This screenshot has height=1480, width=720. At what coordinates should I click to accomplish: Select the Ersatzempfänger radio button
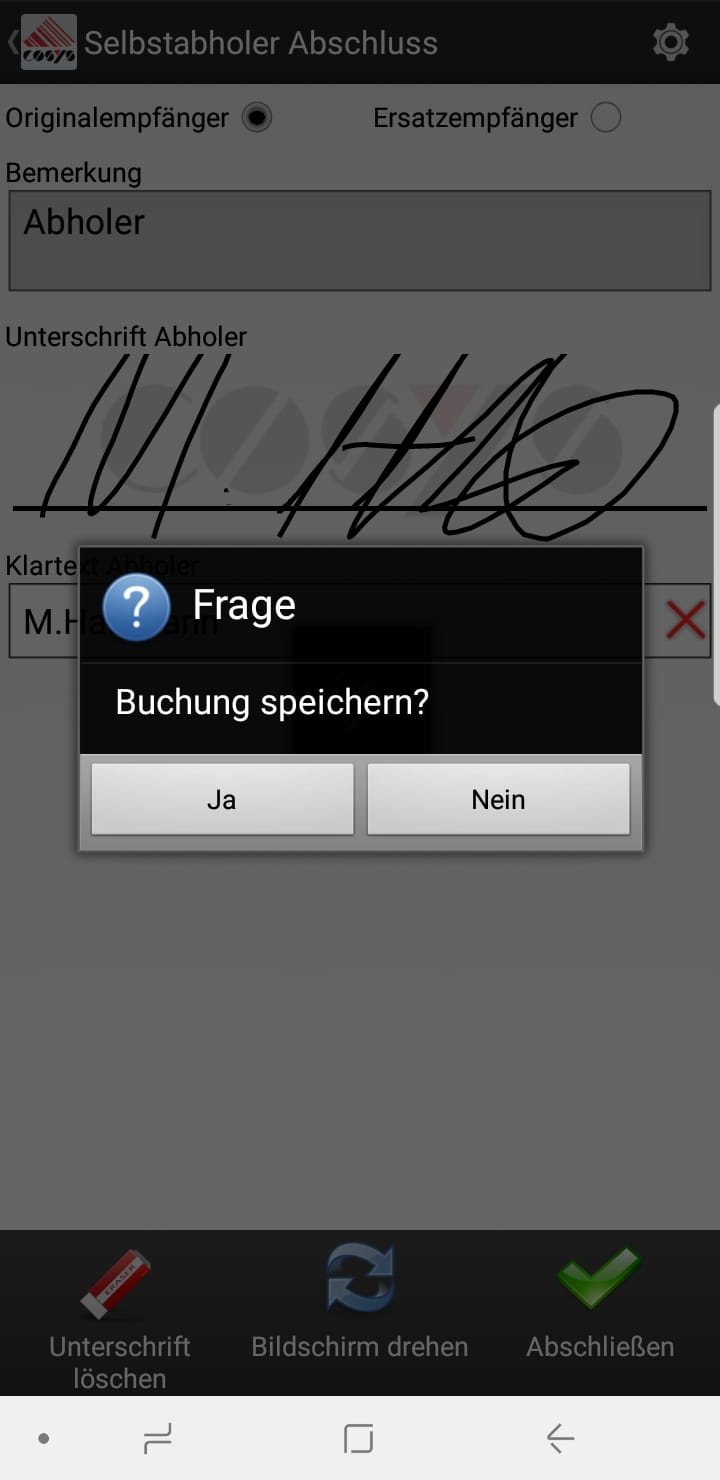(x=605, y=118)
